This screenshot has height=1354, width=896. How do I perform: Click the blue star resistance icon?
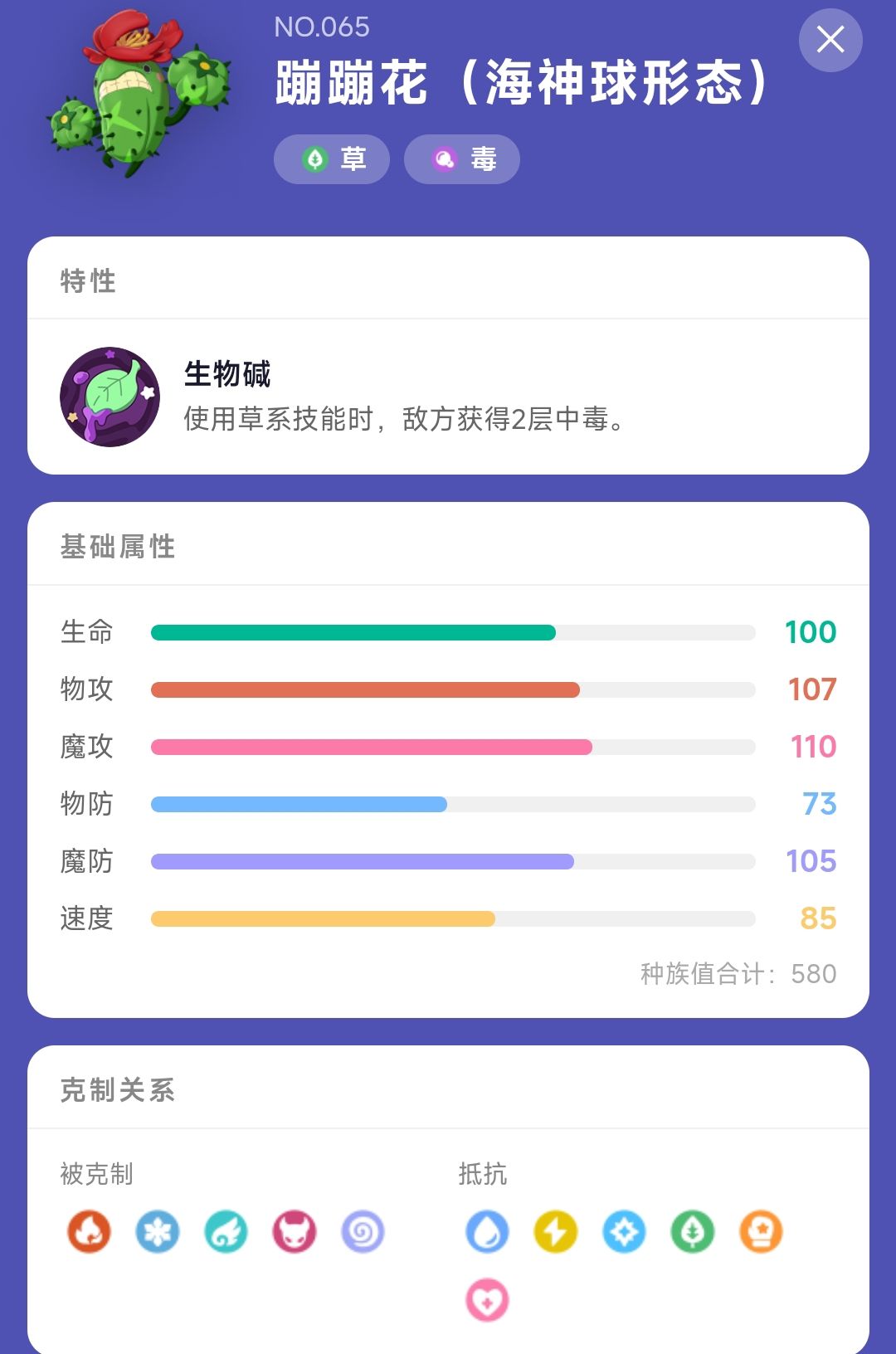click(x=623, y=1233)
